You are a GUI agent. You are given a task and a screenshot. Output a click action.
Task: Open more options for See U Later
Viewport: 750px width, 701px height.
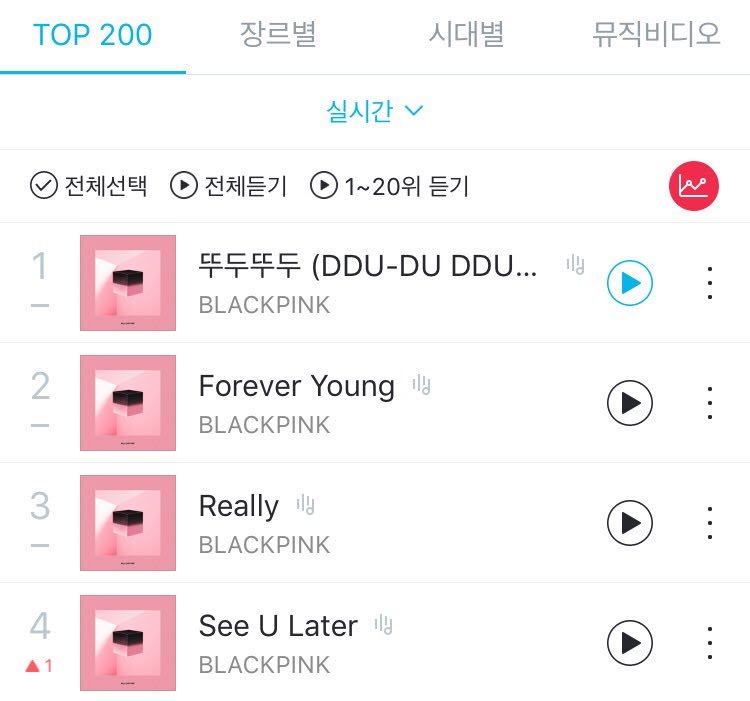click(710, 642)
